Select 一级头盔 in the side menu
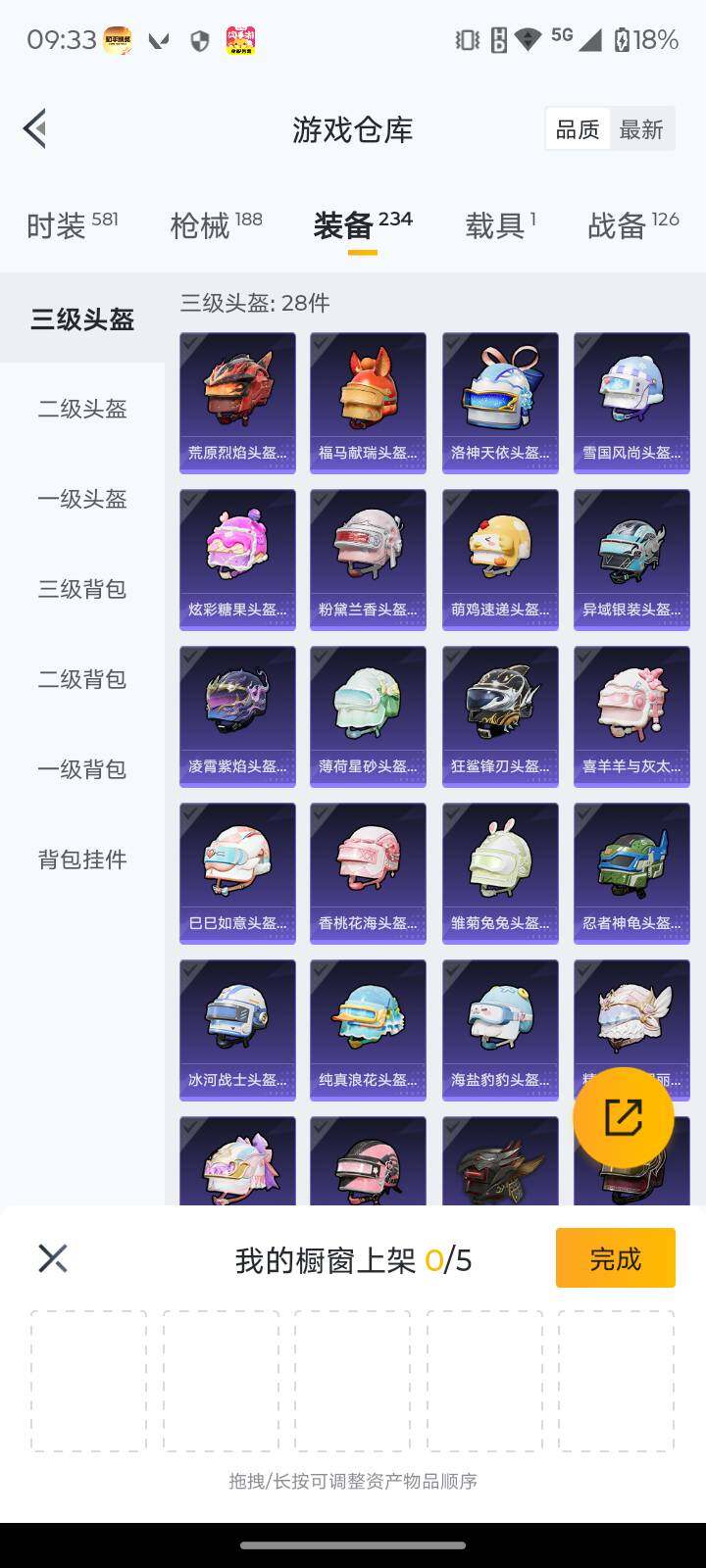Viewport: 706px width, 1568px height. (x=82, y=499)
